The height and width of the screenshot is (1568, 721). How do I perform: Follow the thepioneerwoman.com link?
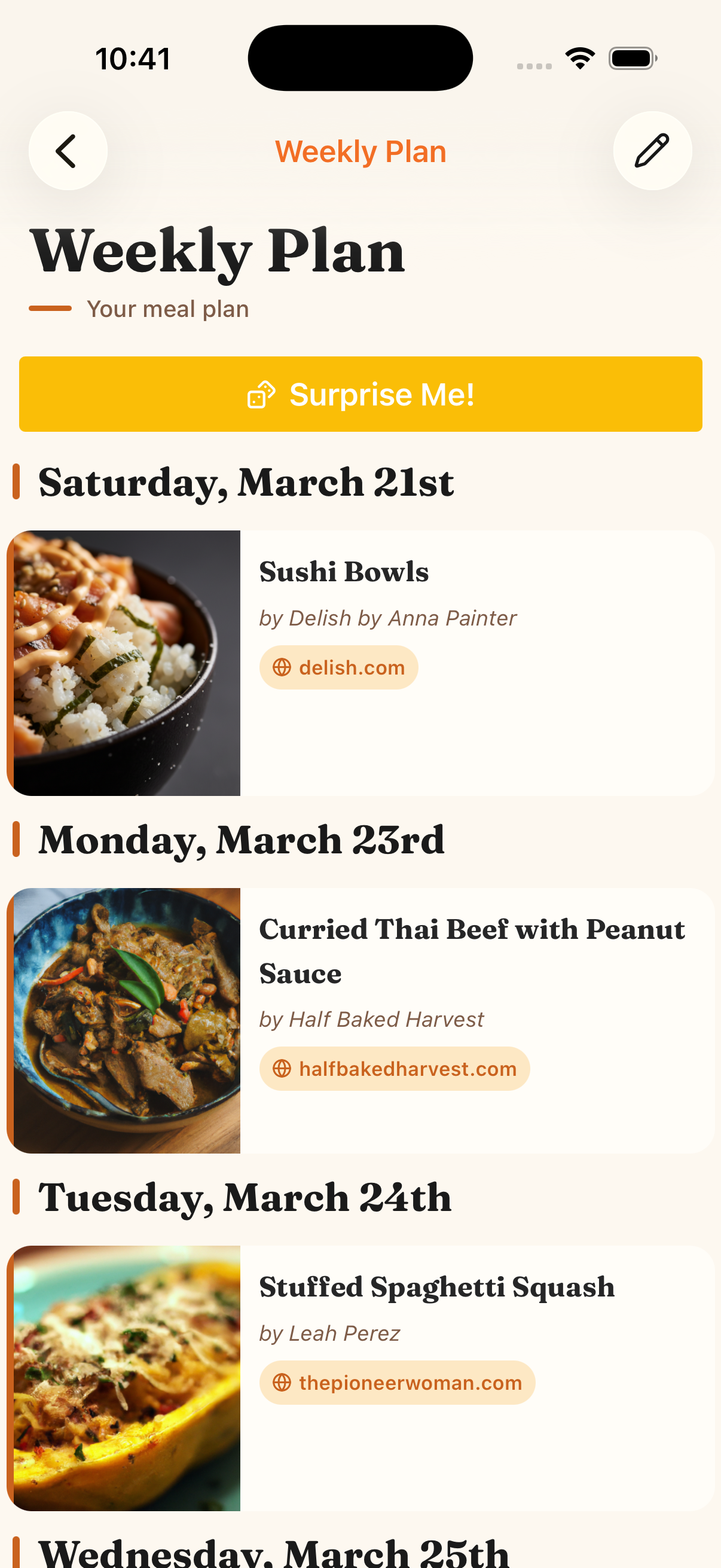(398, 1383)
